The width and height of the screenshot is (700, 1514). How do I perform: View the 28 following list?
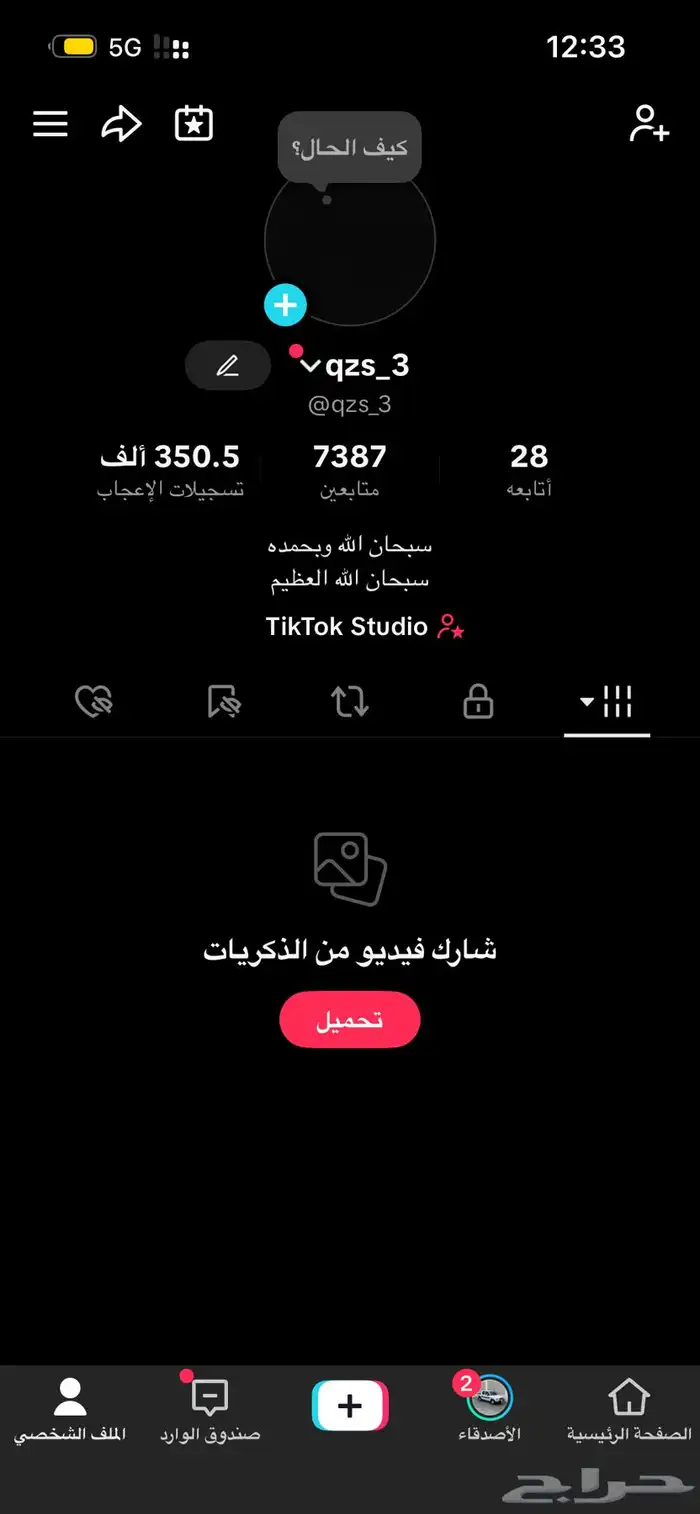click(529, 469)
